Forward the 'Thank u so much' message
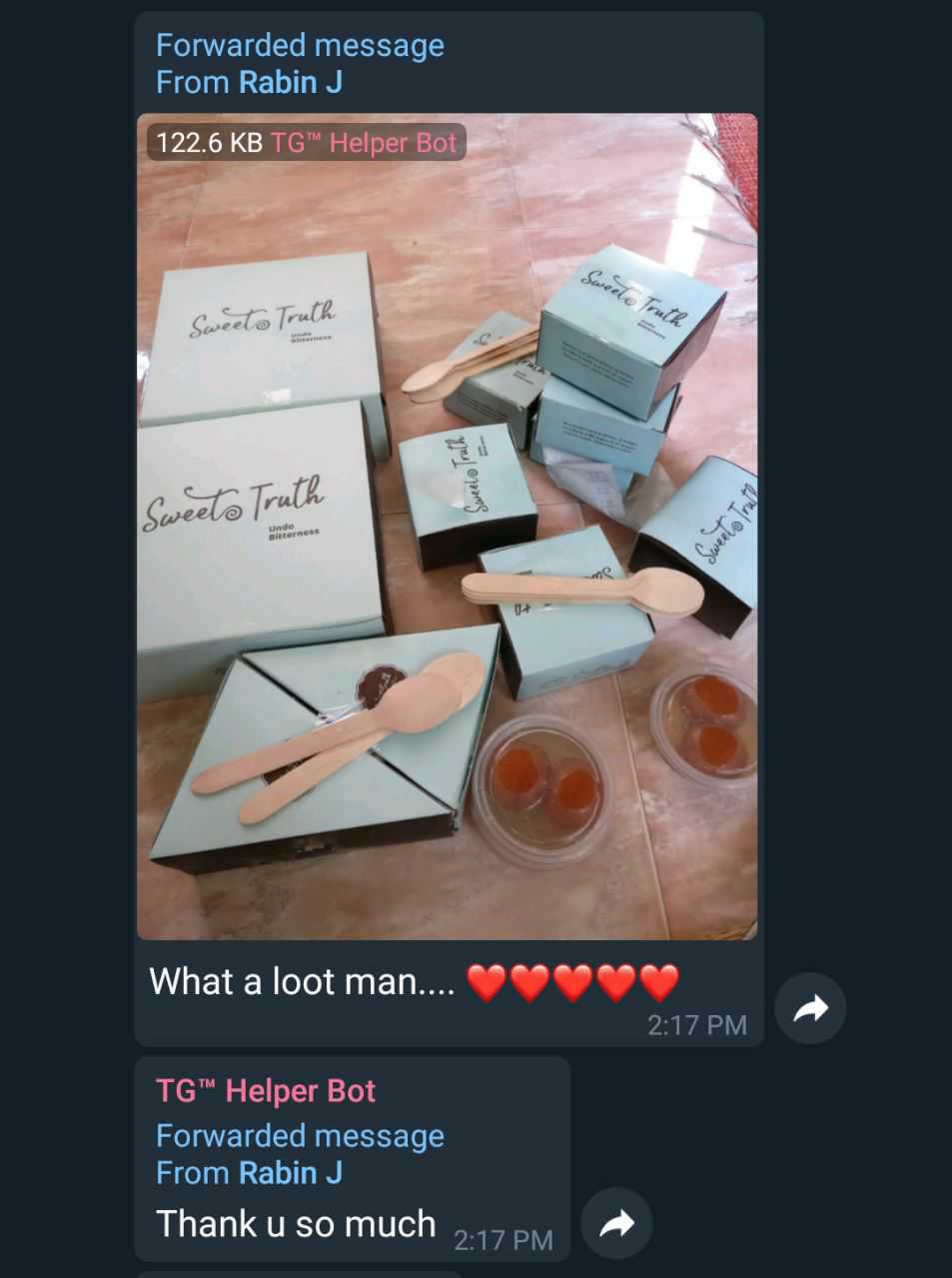 [616, 1223]
